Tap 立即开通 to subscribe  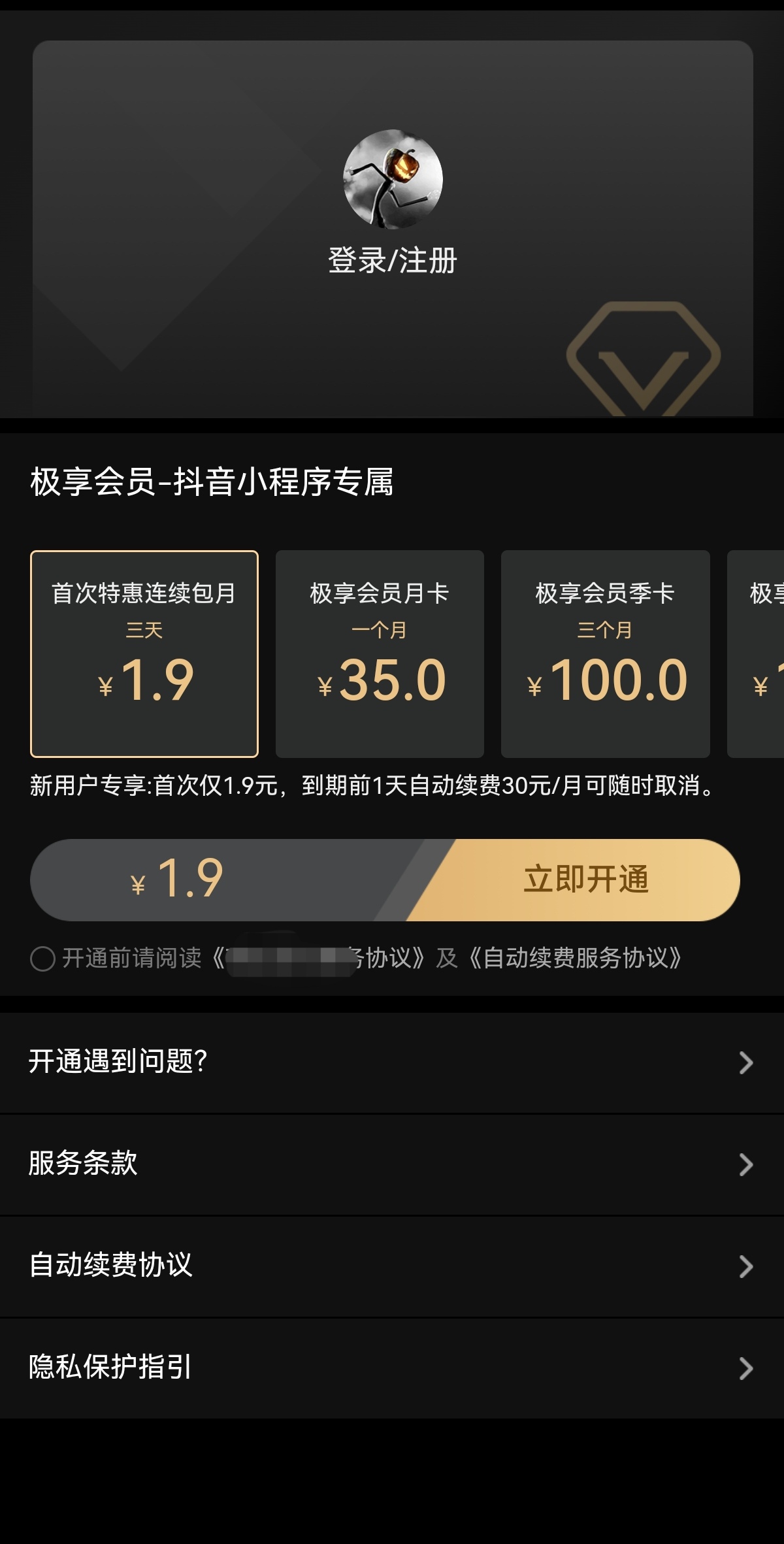click(585, 879)
